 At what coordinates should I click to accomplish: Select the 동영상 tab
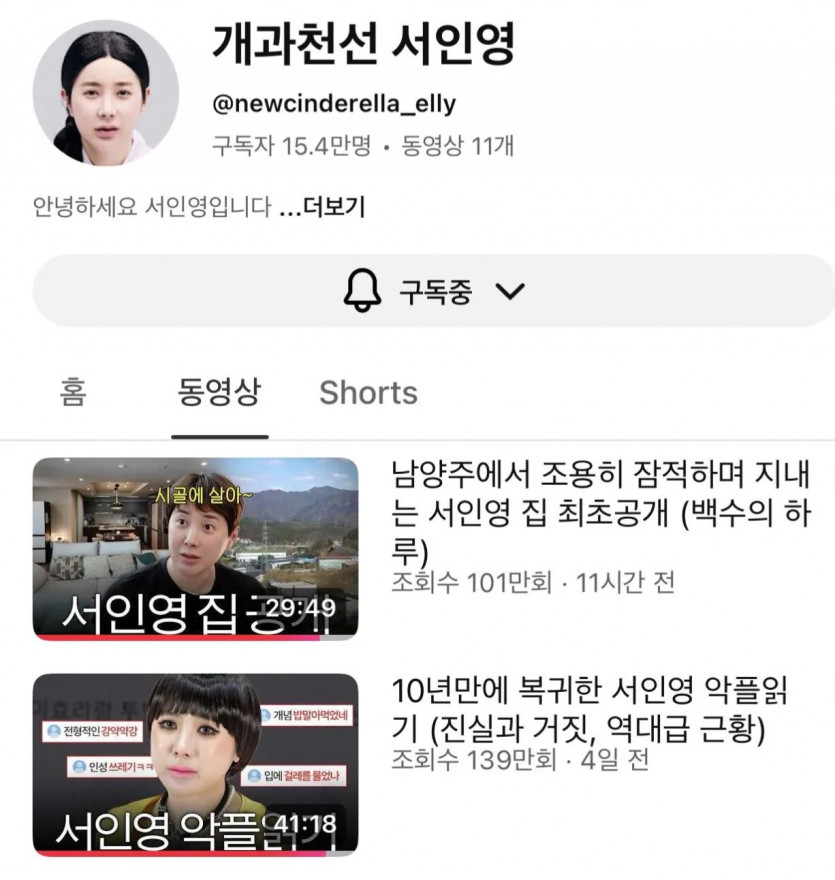(219, 393)
